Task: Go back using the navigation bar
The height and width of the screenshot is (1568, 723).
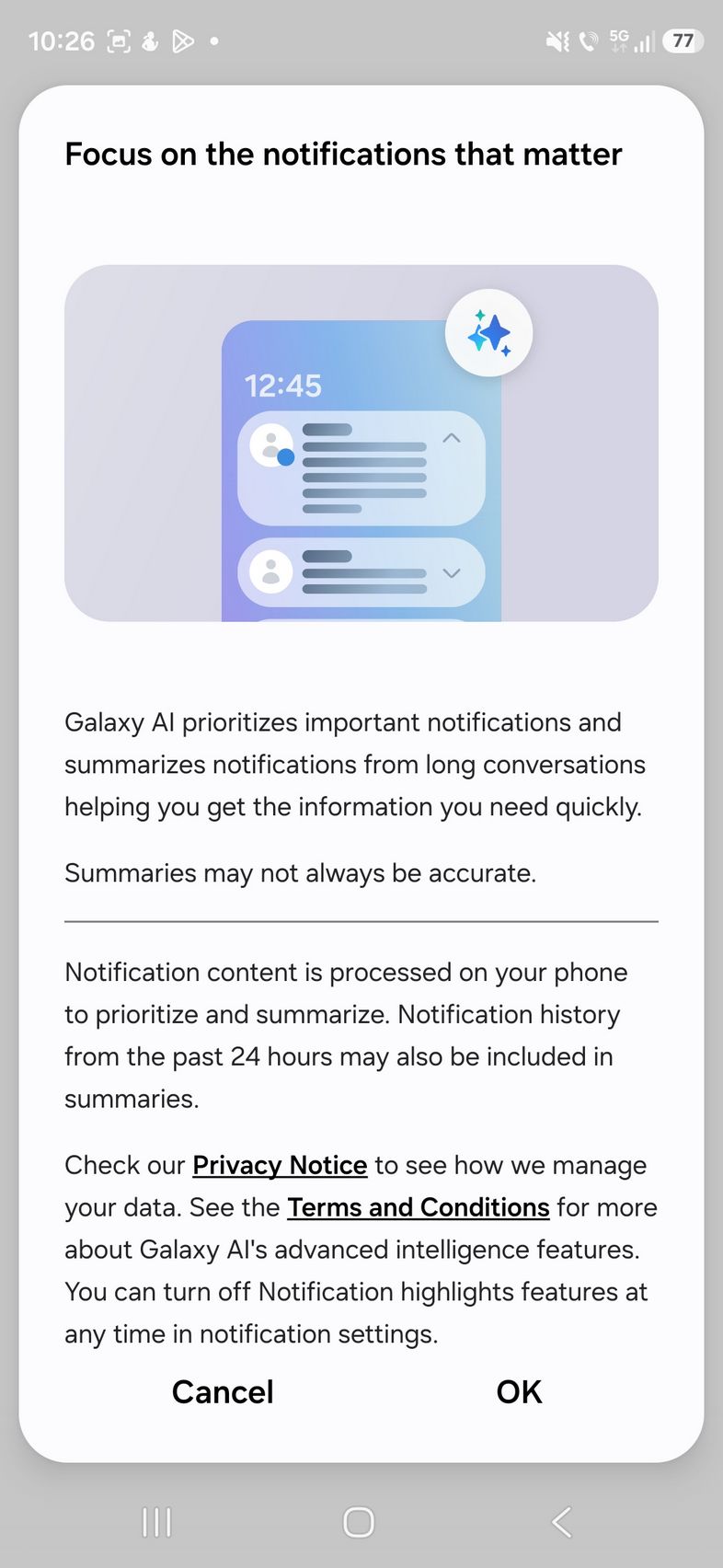Action: coord(562,1522)
